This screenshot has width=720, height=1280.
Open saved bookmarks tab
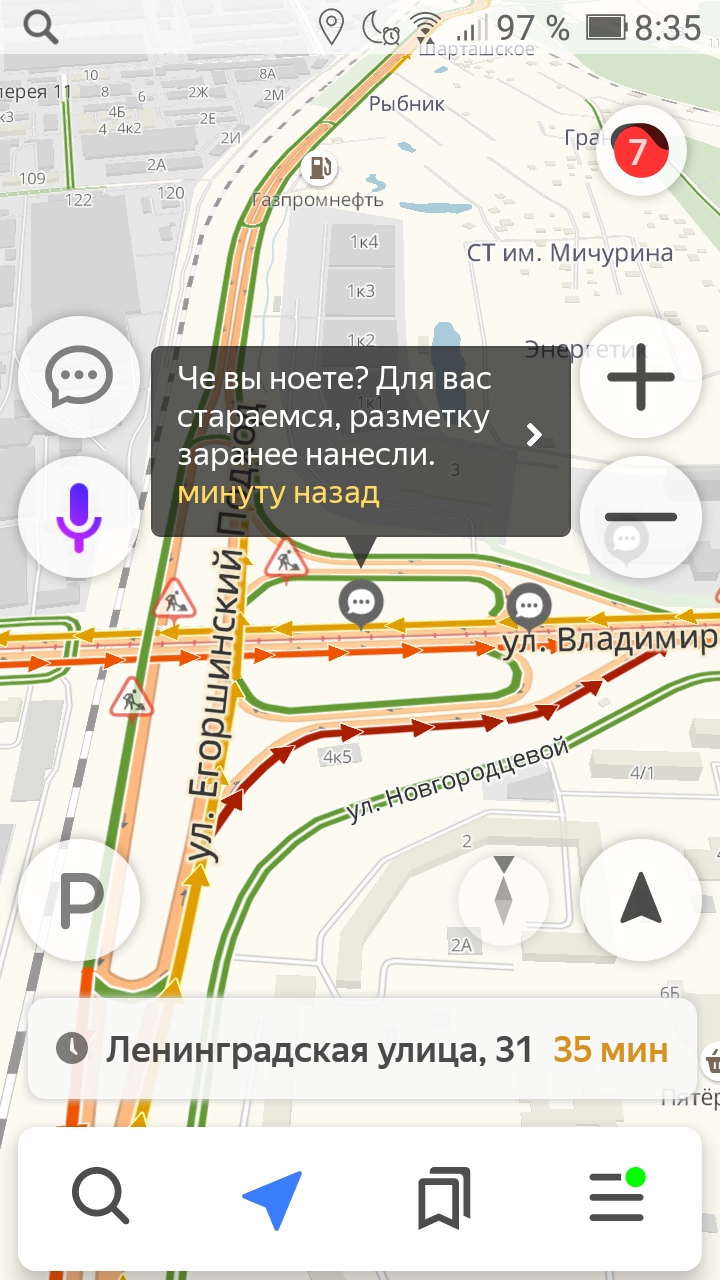click(x=444, y=1196)
